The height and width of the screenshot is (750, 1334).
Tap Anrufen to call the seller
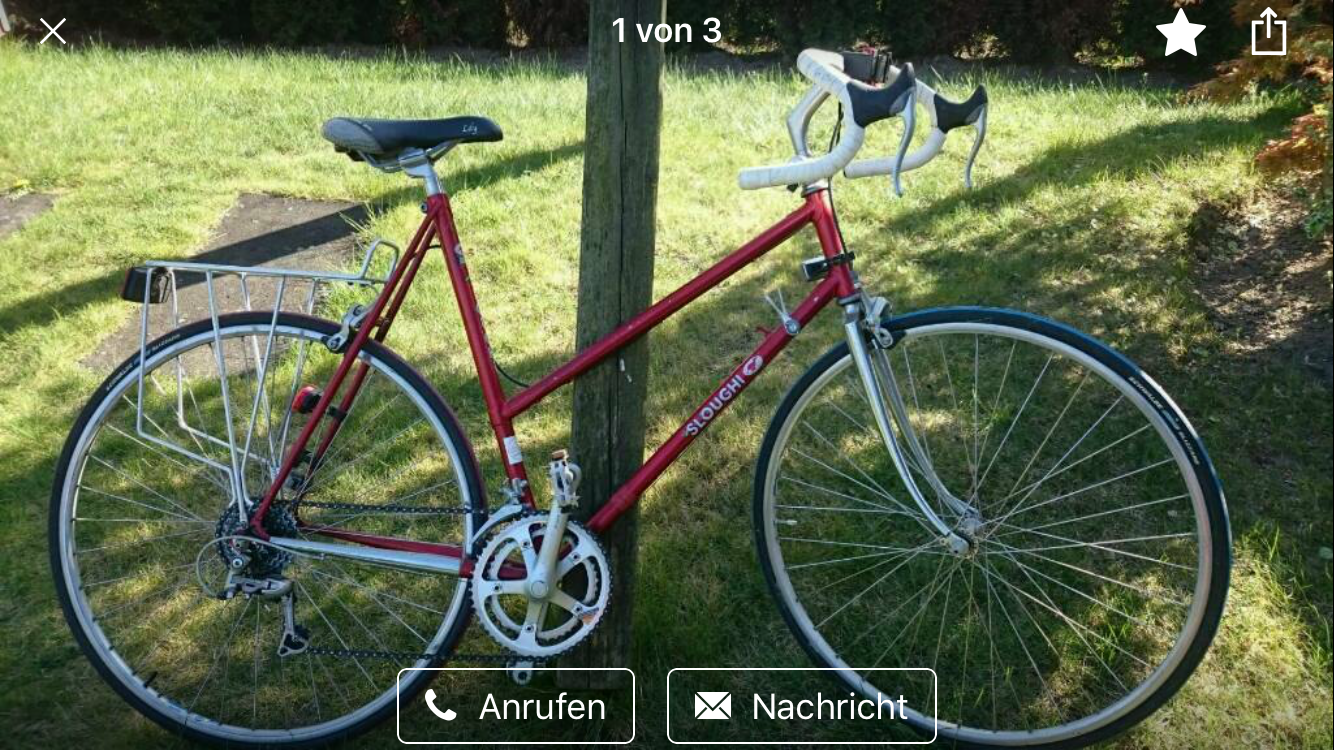point(516,706)
